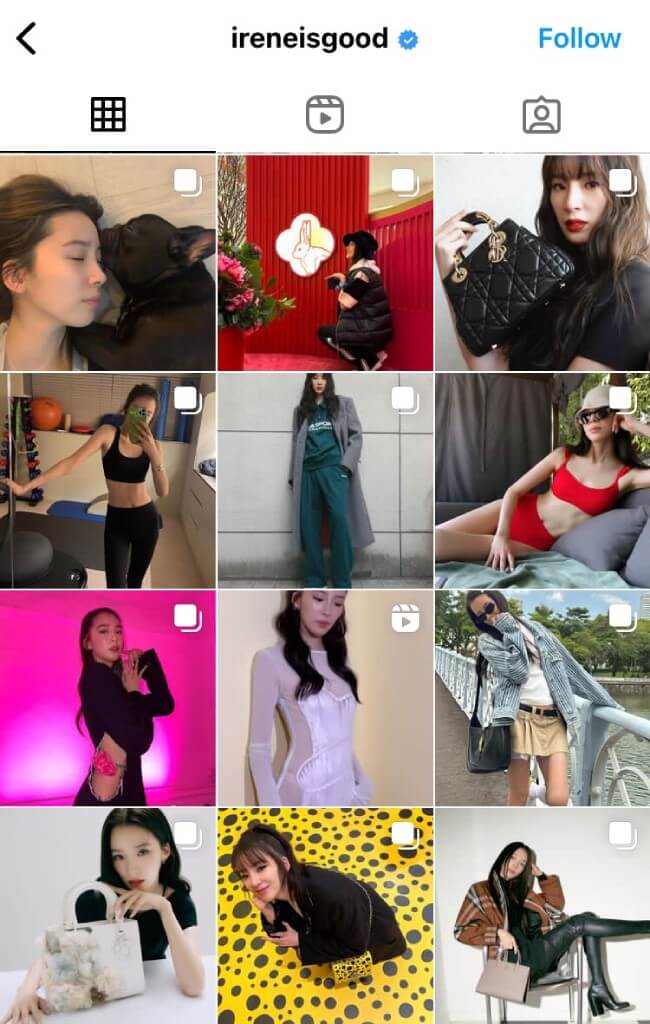The height and width of the screenshot is (1024, 650).
Task: Open the red bikini post
Action: click(x=542, y=480)
